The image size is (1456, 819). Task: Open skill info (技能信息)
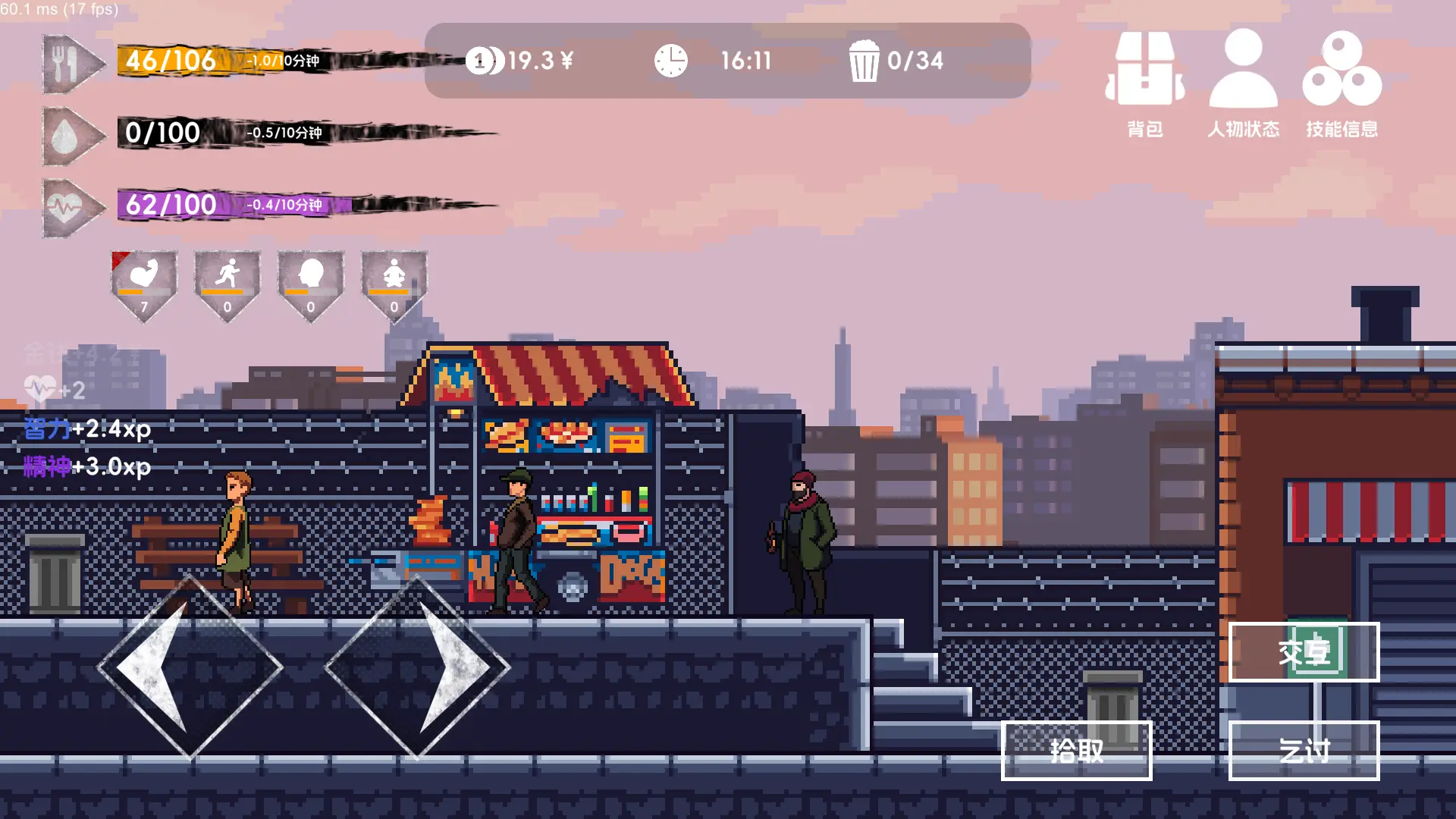(x=1341, y=82)
